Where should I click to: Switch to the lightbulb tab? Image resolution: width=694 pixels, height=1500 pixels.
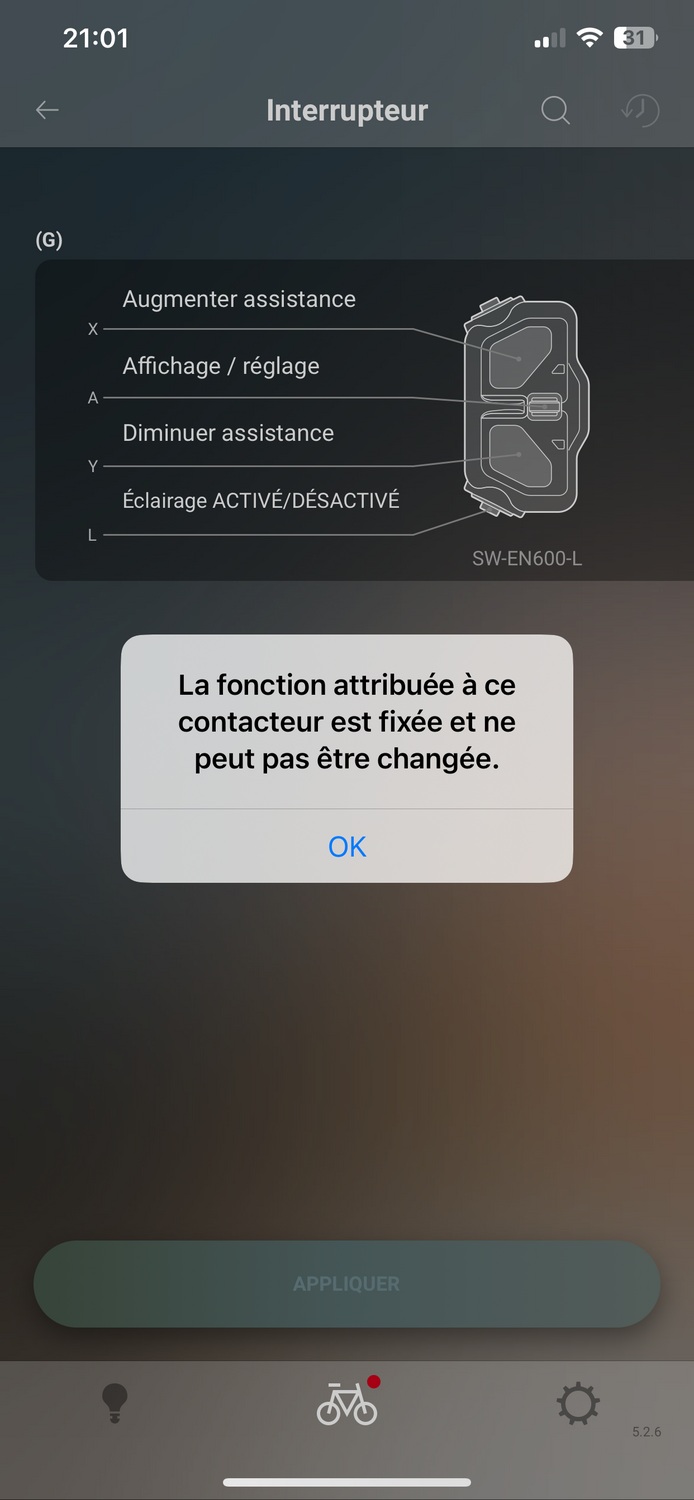point(115,1403)
